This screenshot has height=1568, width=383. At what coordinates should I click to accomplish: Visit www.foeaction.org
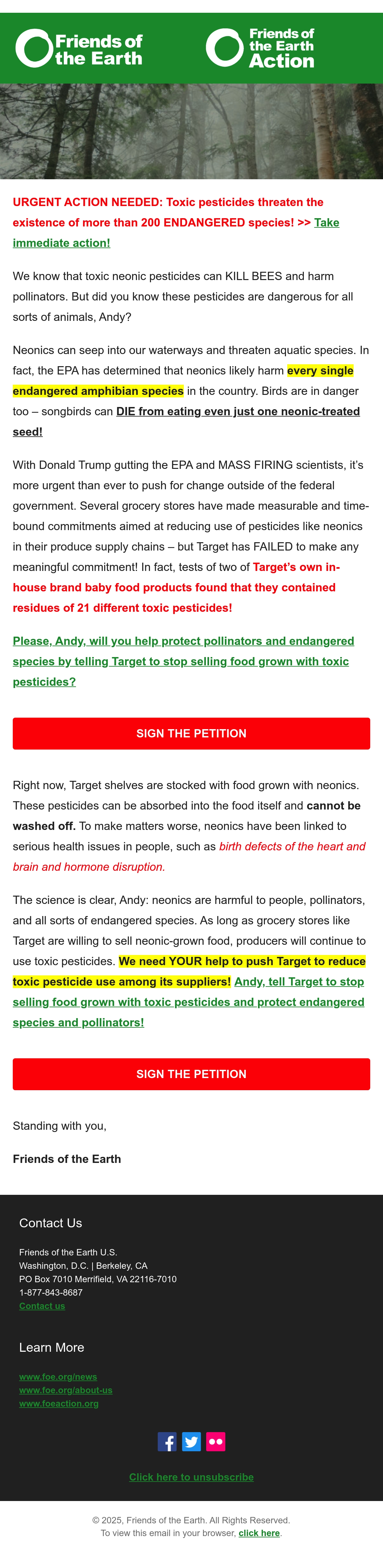point(58,1404)
